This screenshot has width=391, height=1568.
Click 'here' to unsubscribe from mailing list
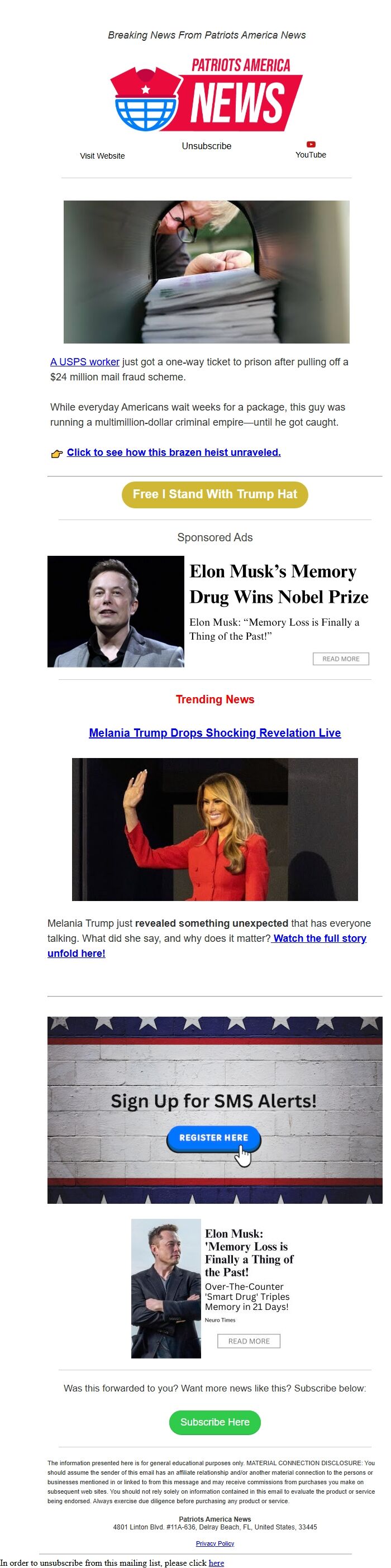(x=216, y=1562)
